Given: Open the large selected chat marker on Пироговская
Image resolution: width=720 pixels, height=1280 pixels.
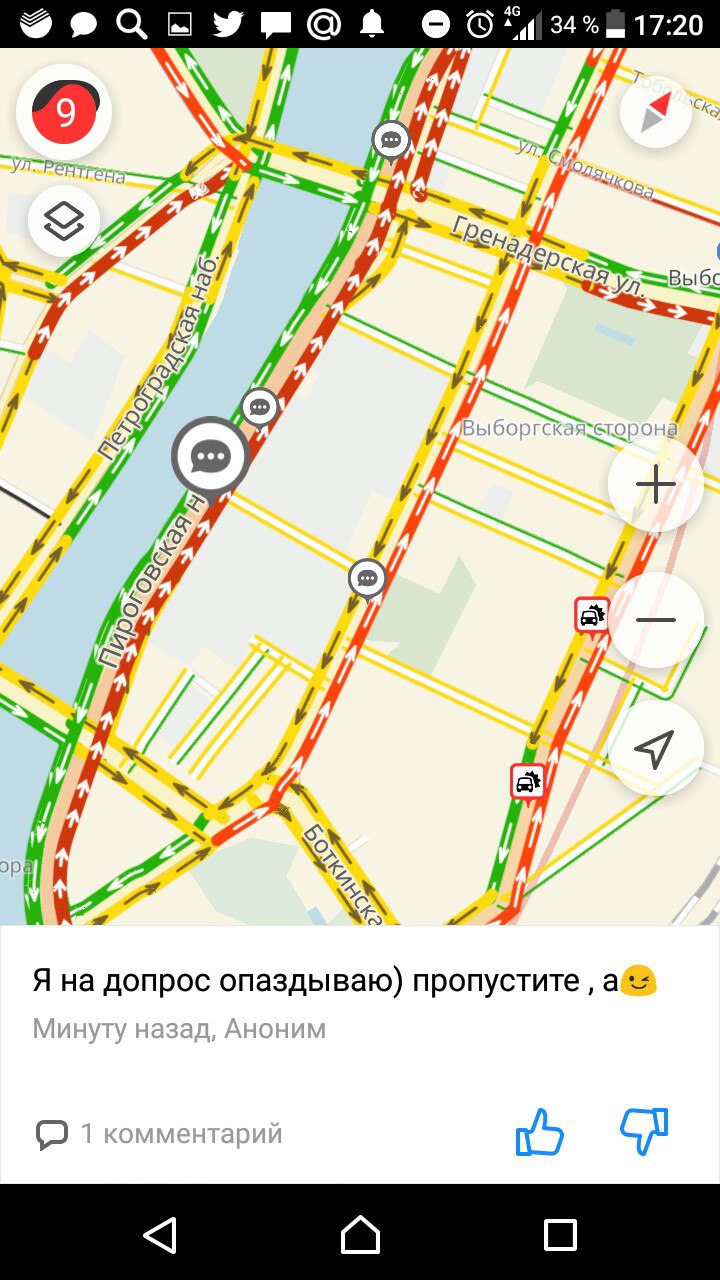Looking at the screenshot, I should [210, 458].
